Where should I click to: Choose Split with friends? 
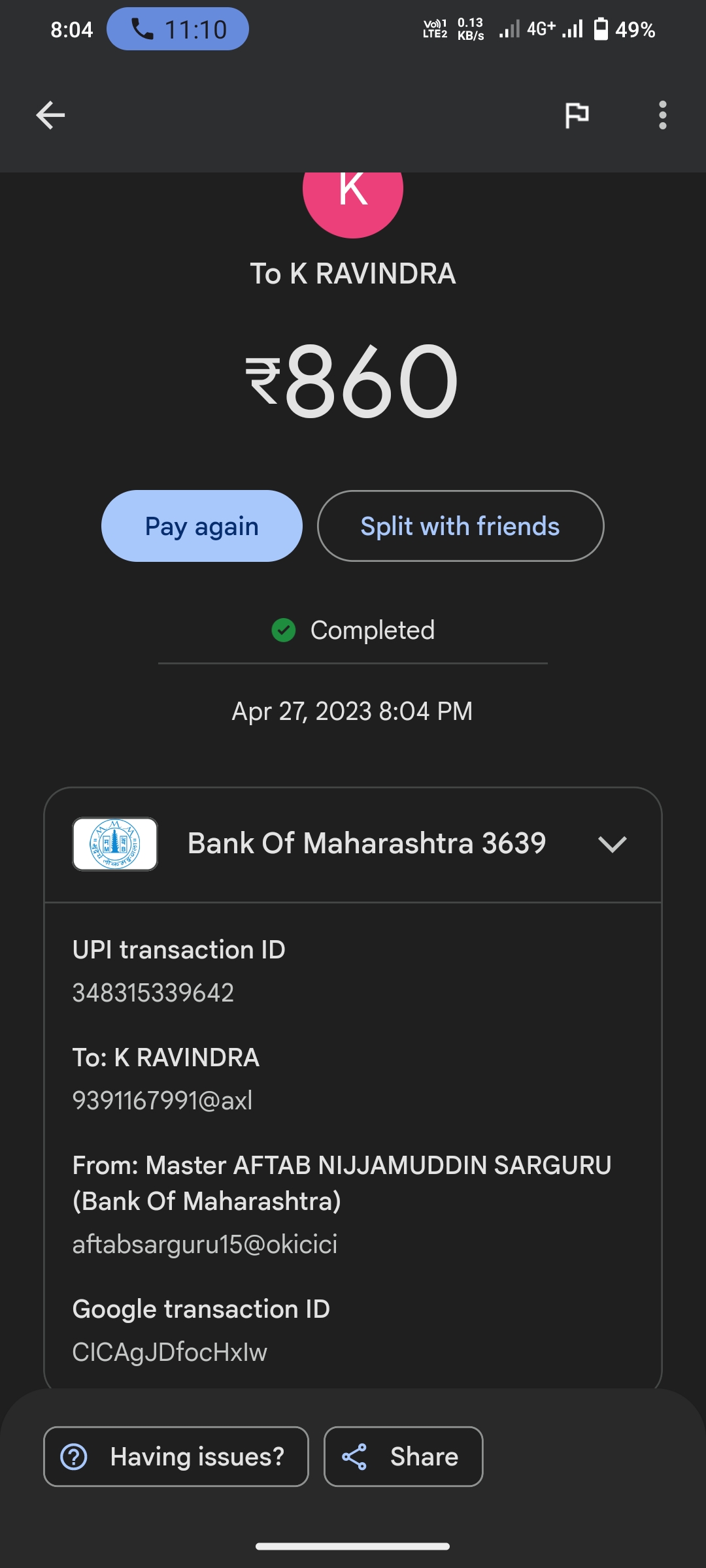click(460, 526)
